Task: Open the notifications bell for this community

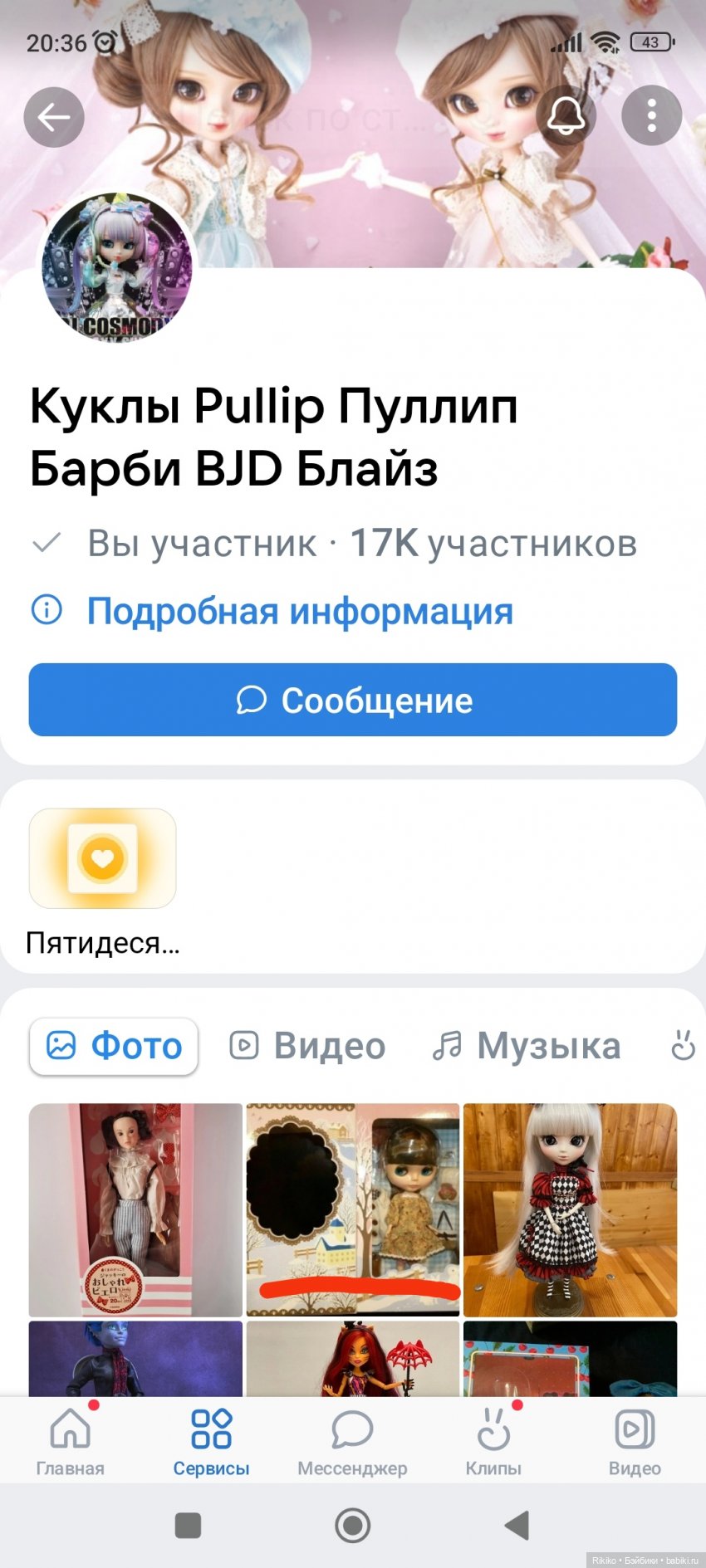Action: point(566,116)
